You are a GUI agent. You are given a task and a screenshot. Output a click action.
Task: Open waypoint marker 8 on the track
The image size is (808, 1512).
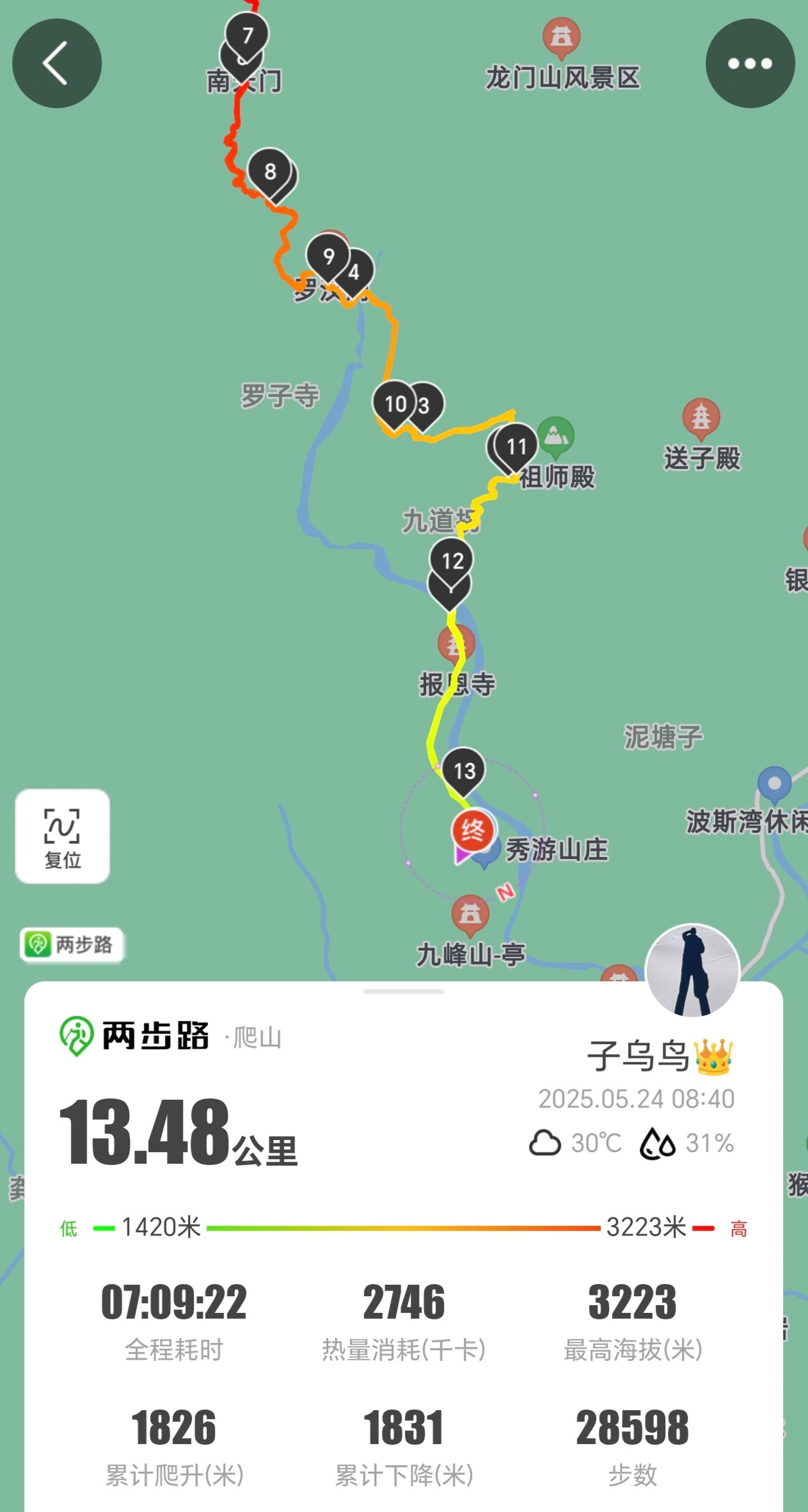(270, 171)
